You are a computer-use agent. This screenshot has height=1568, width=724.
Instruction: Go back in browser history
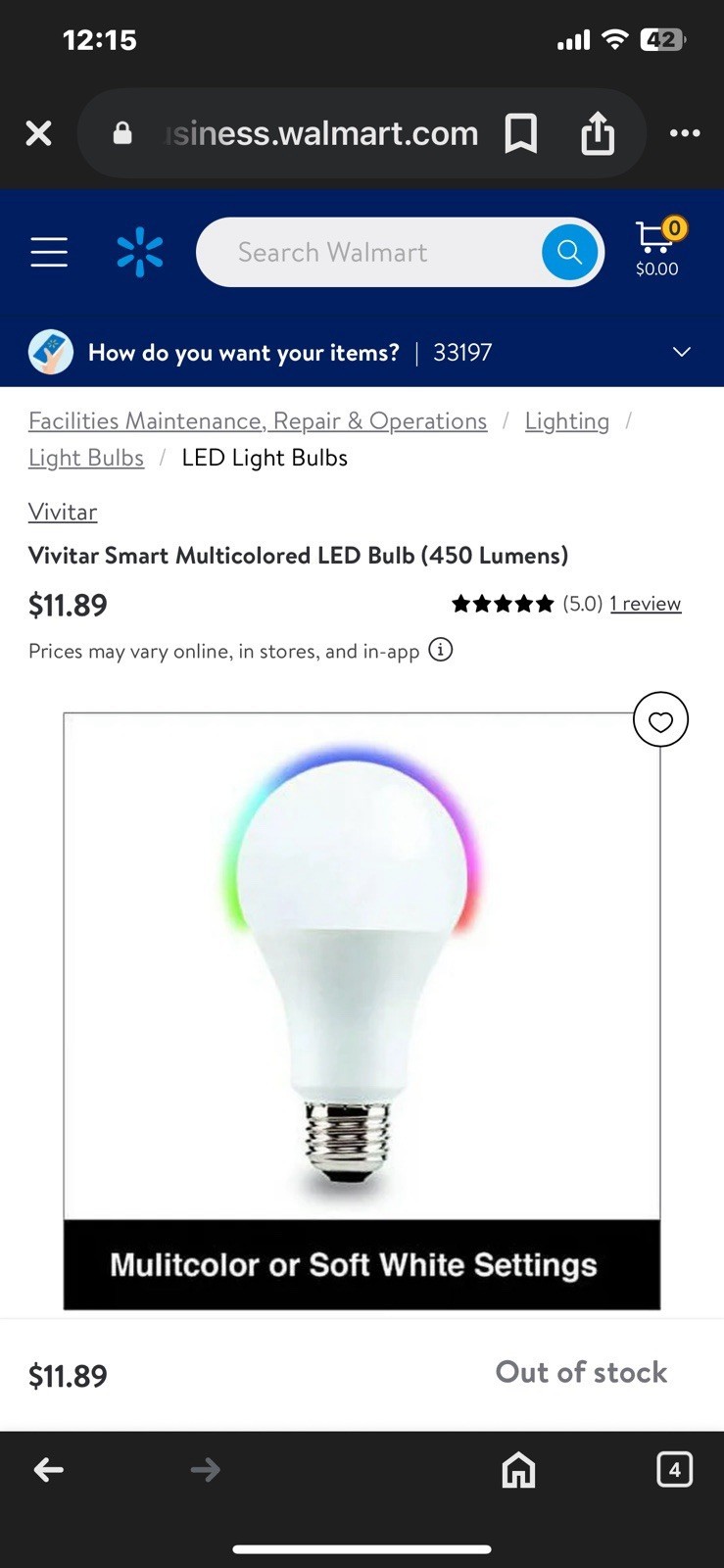coord(49,1469)
